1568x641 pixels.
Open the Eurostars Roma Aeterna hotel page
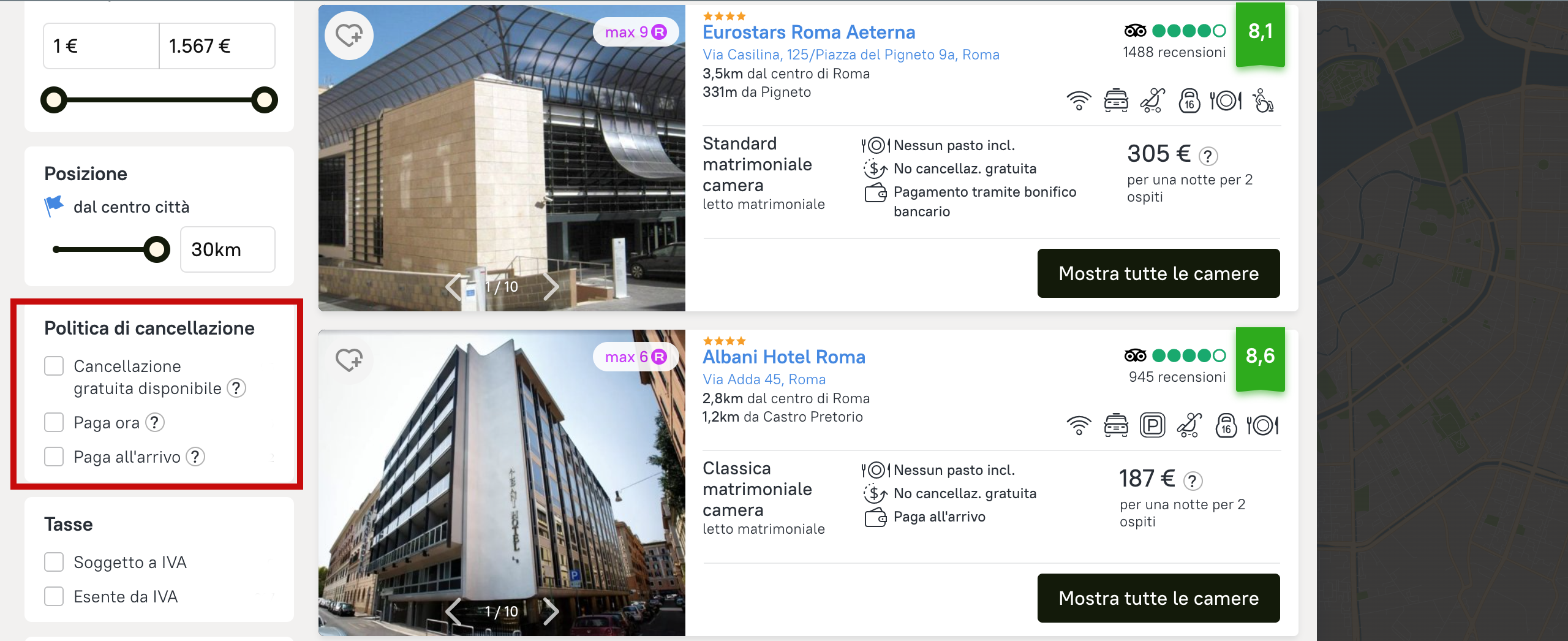[809, 32]
